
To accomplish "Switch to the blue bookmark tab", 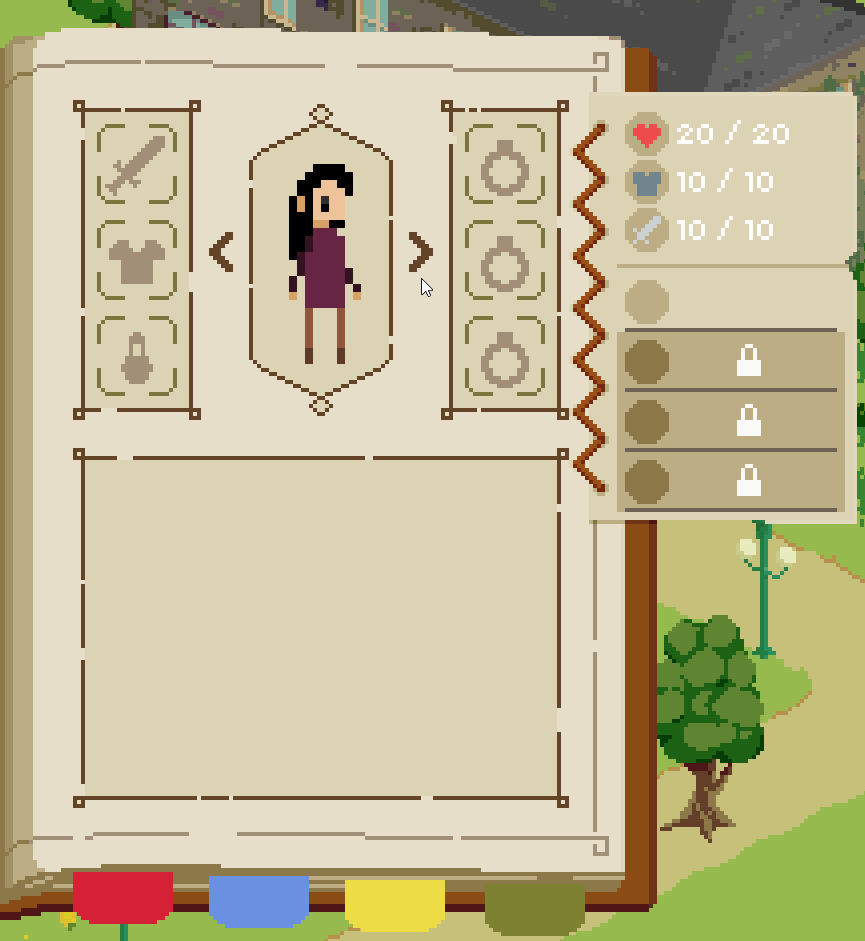I will point(259,900).
